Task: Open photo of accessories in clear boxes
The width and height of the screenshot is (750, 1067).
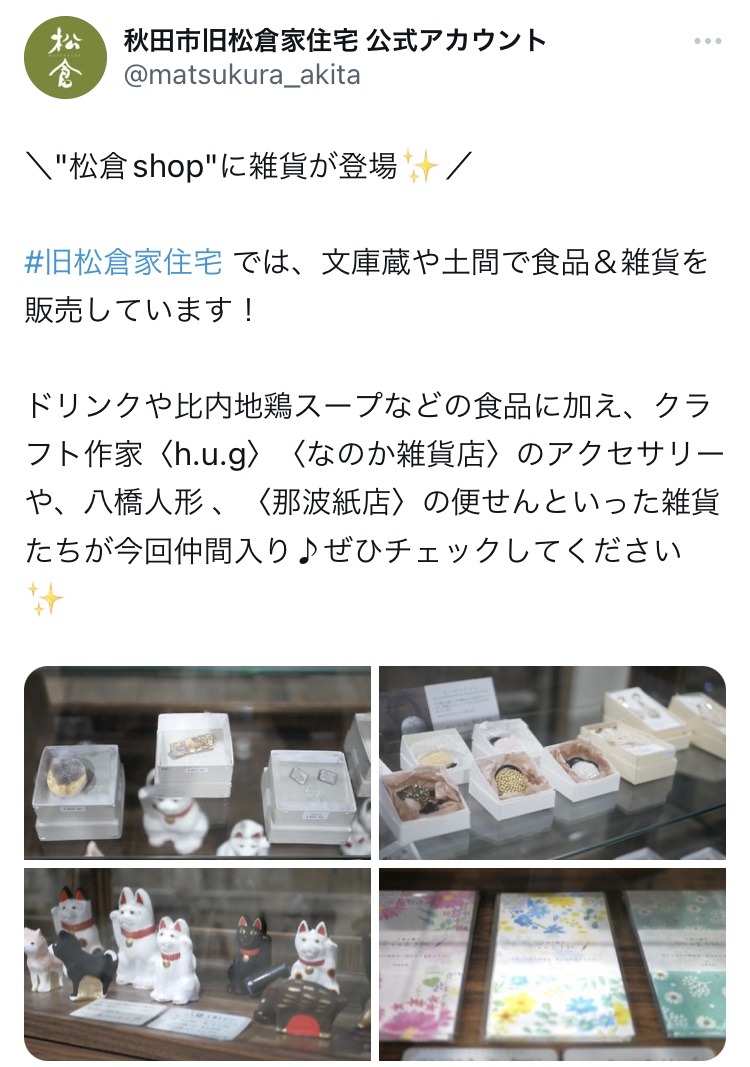Action: (197, 763)
